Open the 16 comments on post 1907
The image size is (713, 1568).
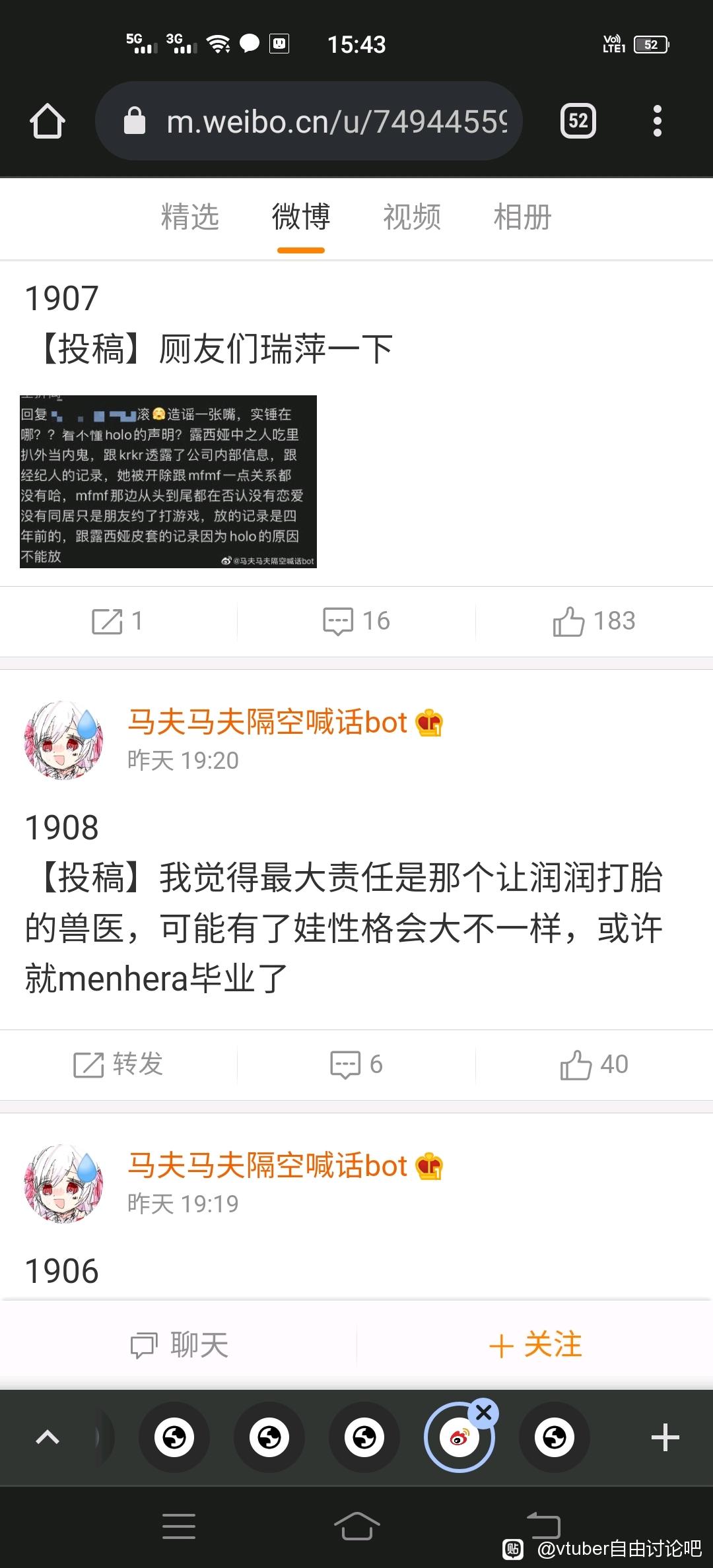coord(356,621)
